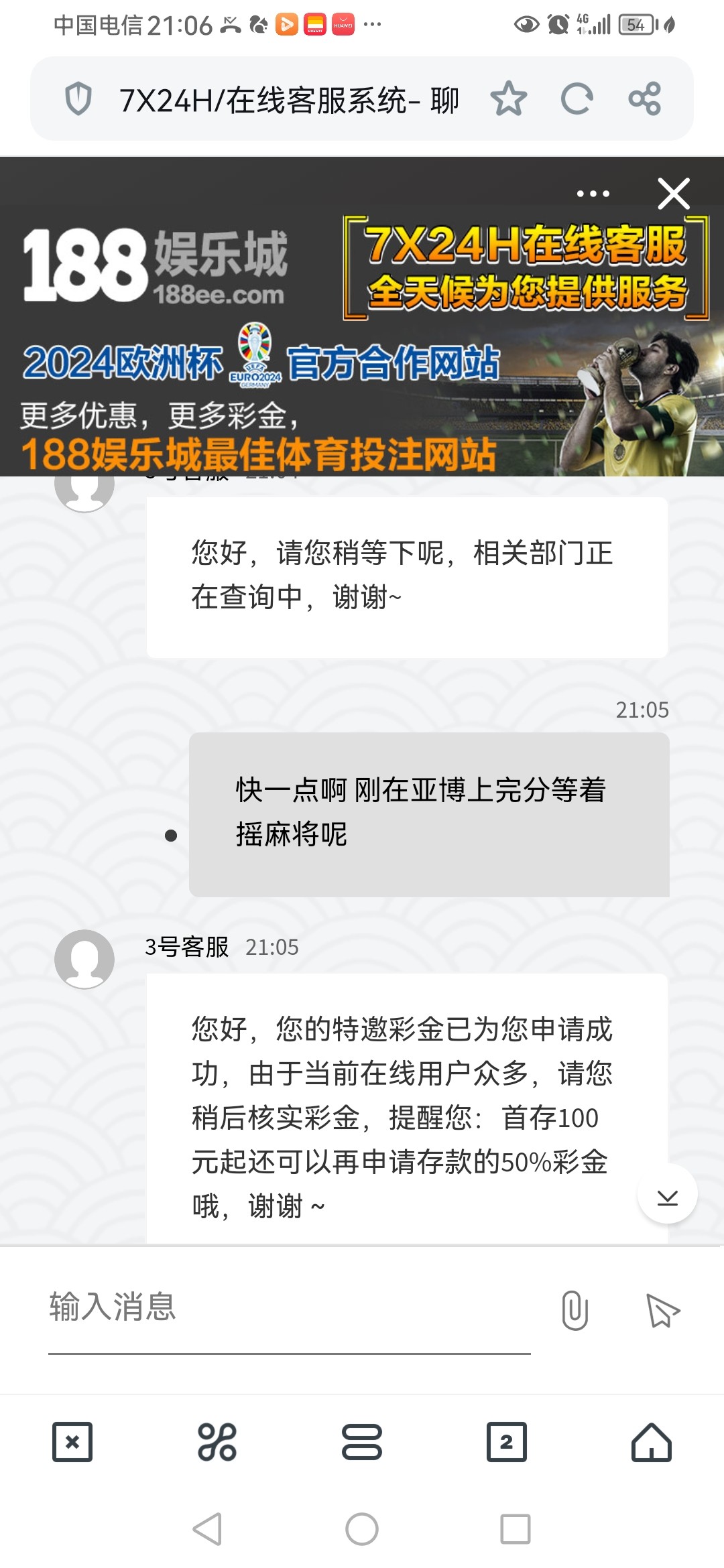Tap the shield security icon in address bar
724x1568 pixels.
[78, 99]
